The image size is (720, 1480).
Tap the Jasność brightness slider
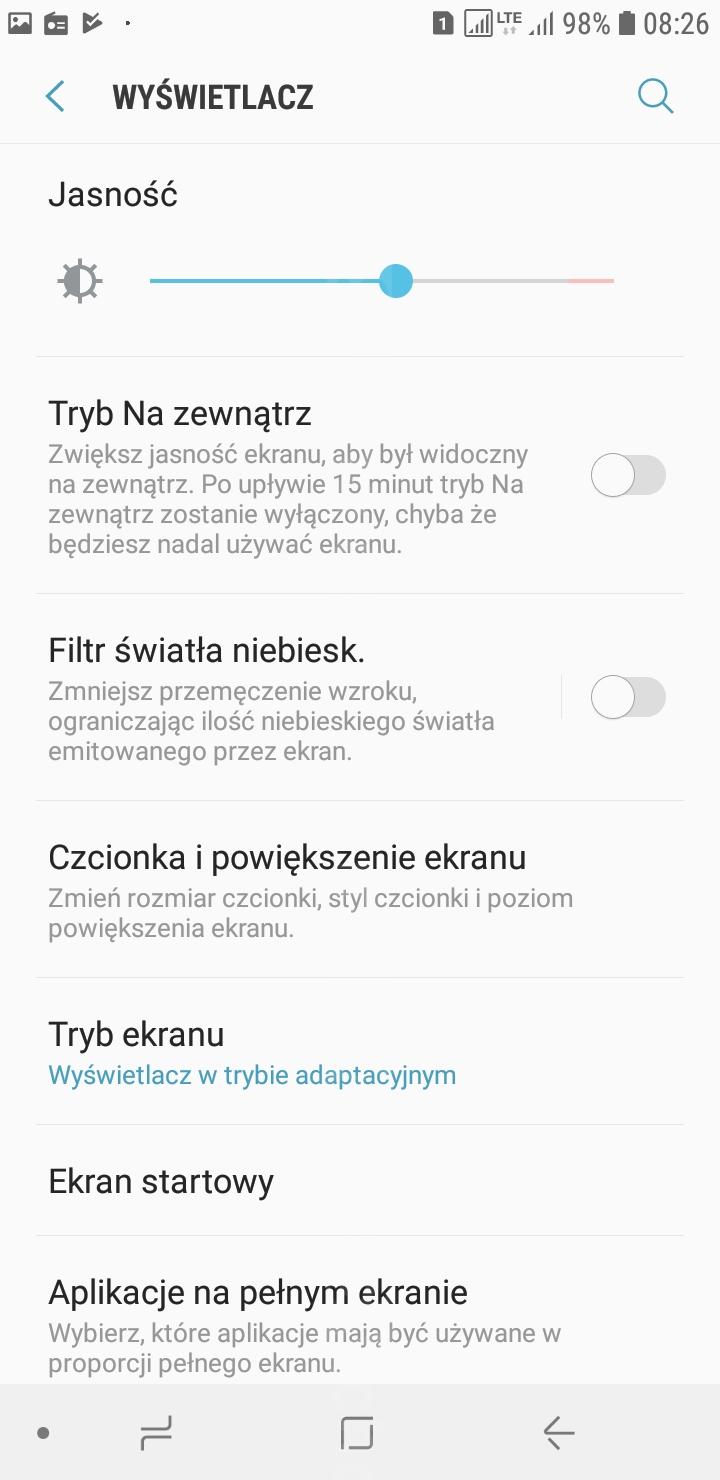[381, 282]
